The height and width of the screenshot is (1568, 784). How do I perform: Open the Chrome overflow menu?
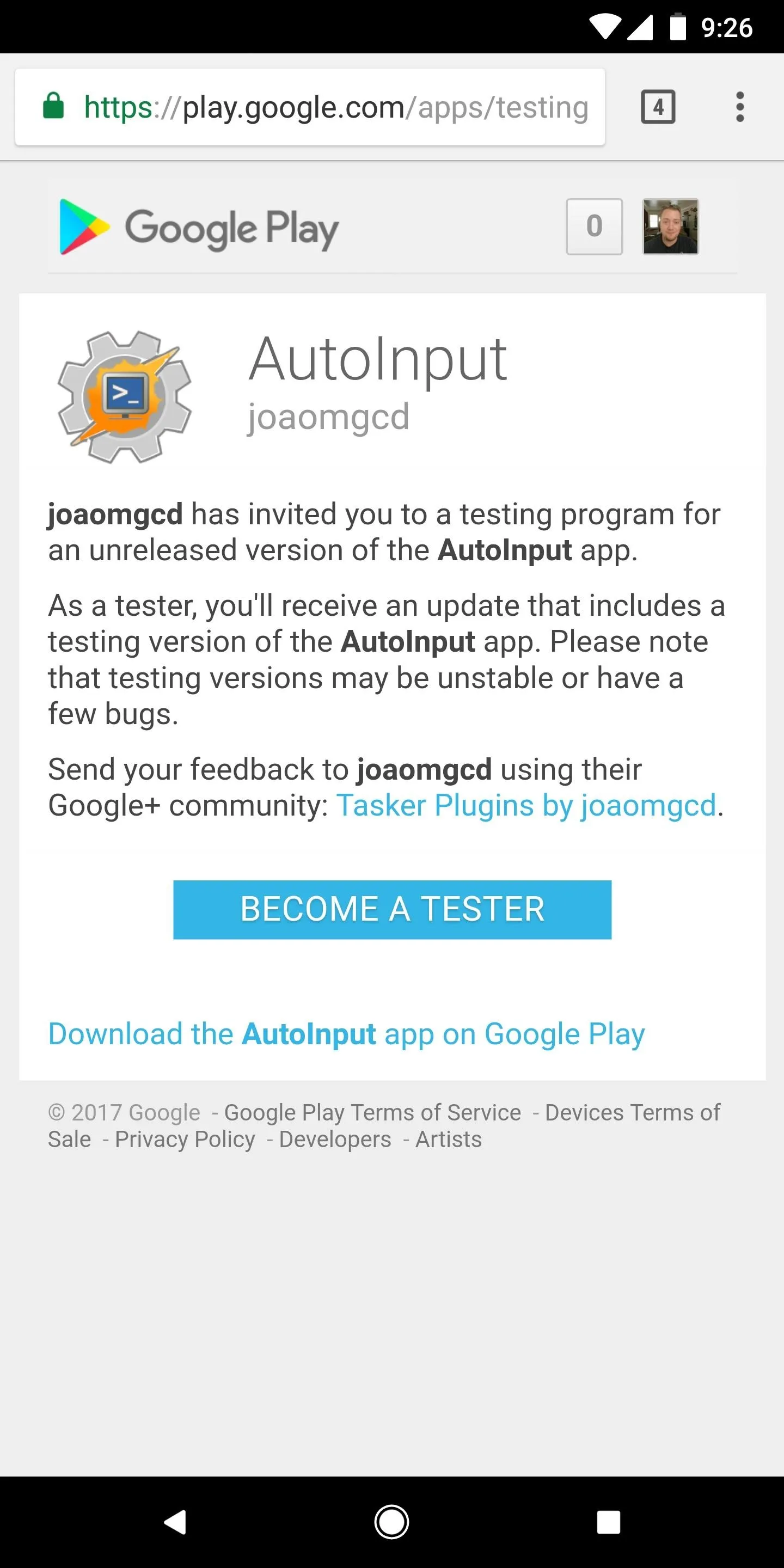pyautogui.click(x=739, y=107)
